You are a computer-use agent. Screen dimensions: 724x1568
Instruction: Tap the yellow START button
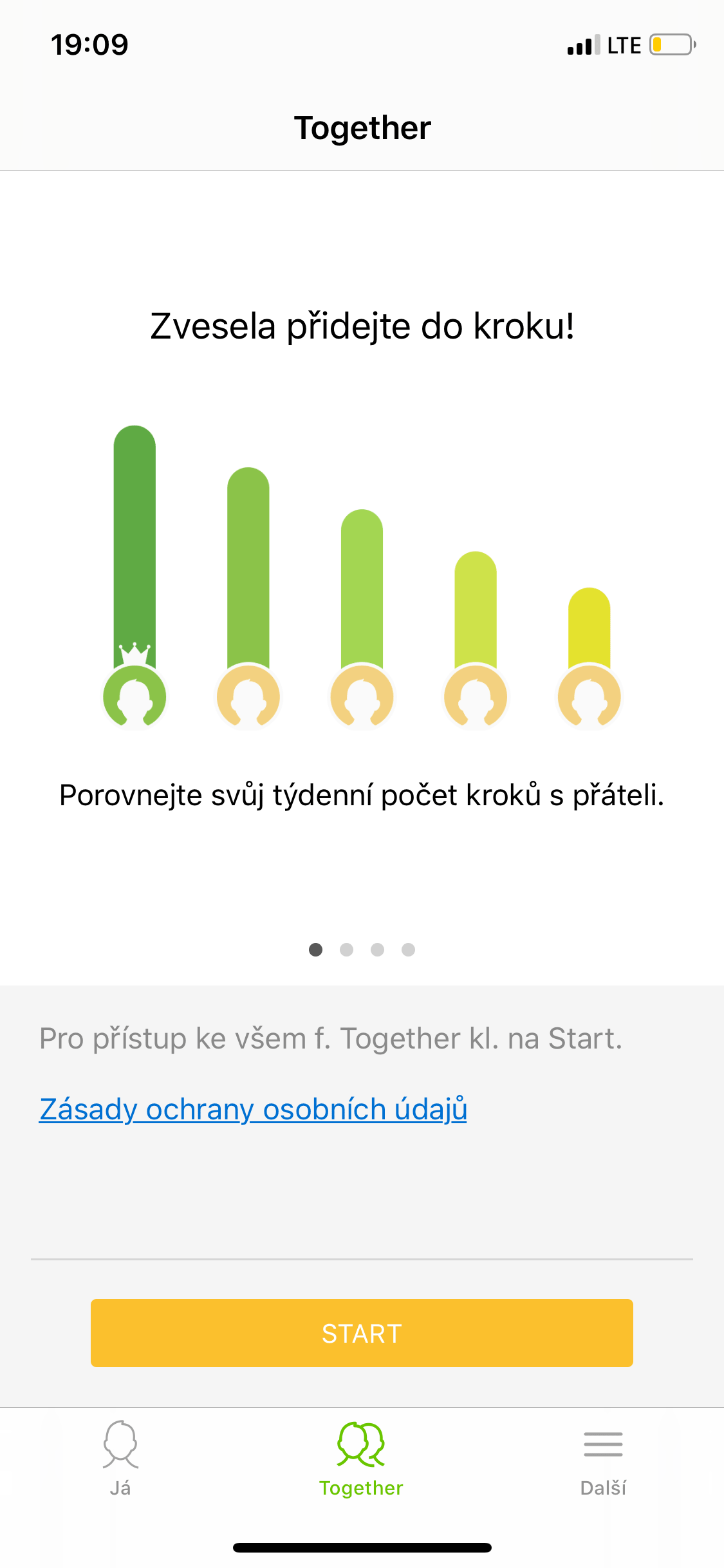[362, 1333]
